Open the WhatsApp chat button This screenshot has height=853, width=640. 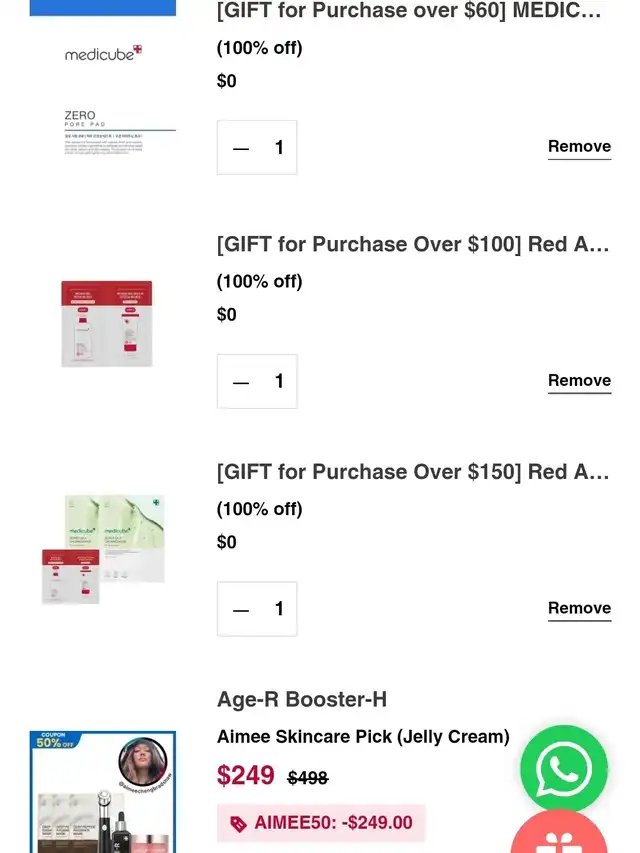564,769
